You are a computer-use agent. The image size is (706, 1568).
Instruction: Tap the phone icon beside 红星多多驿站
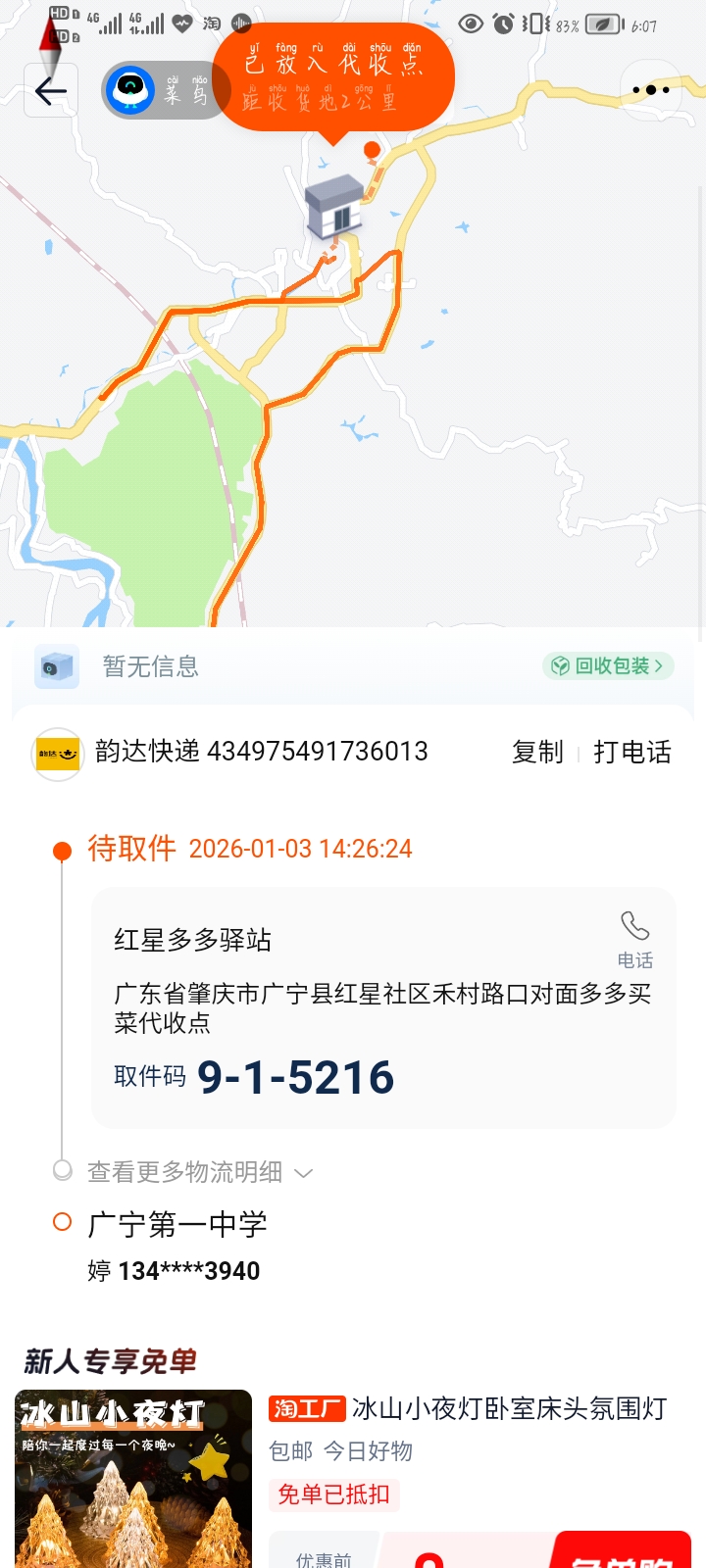click(x=633, y=926)
